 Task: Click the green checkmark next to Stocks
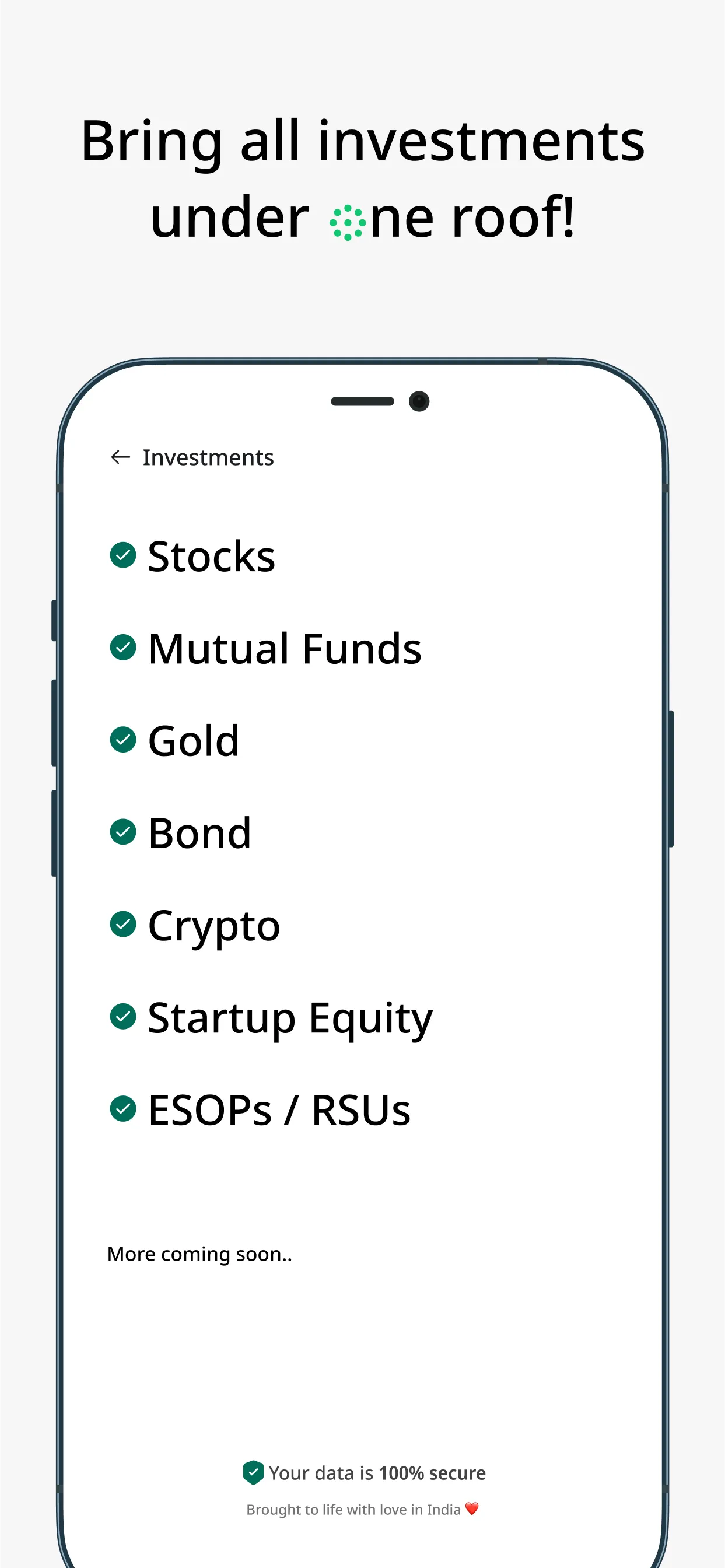(123, 555)
